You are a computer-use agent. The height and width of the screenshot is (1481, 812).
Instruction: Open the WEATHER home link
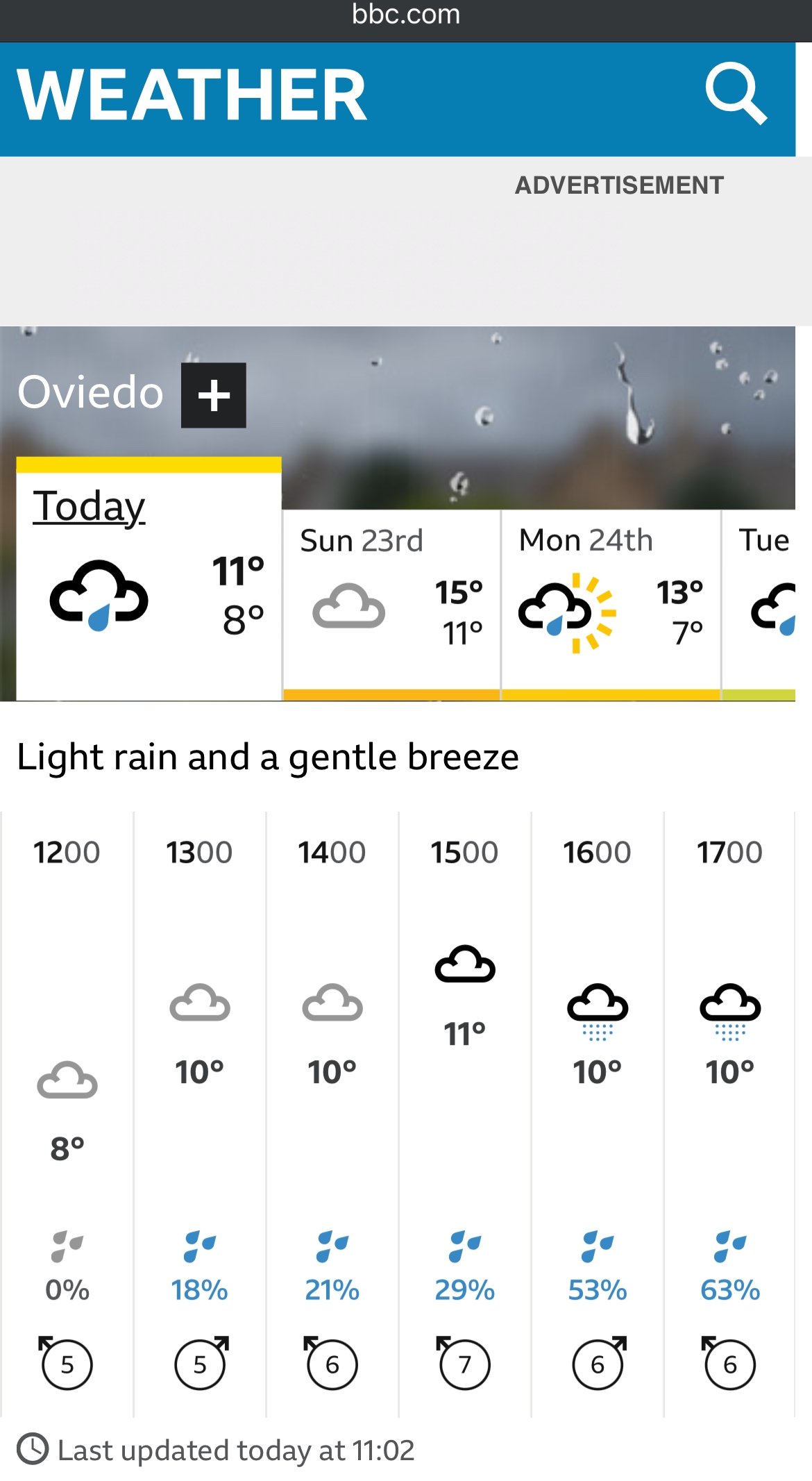pyautogui.click(x=192, y=96)
